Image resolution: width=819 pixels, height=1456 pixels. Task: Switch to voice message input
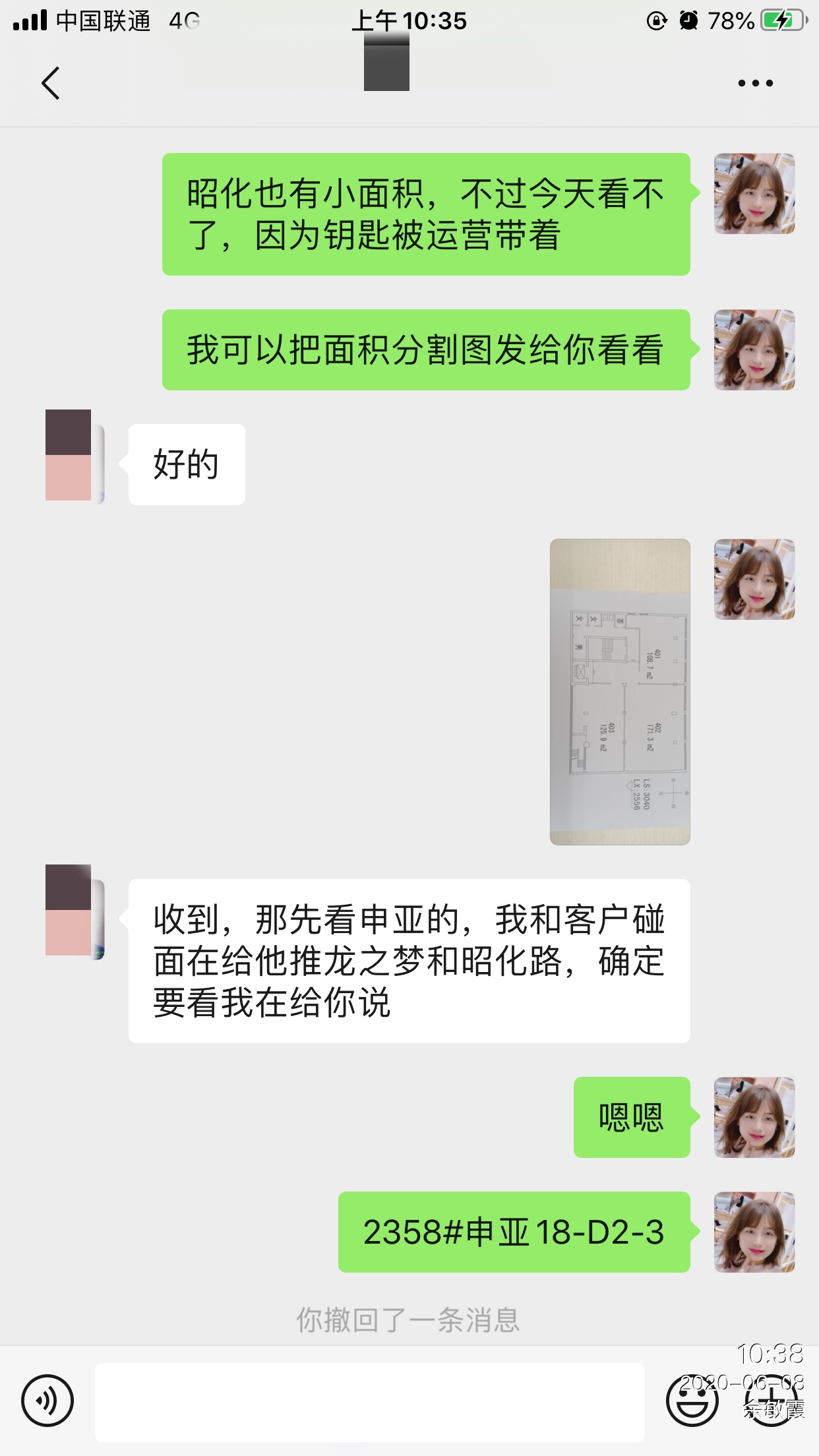(x=47, y=1401)
